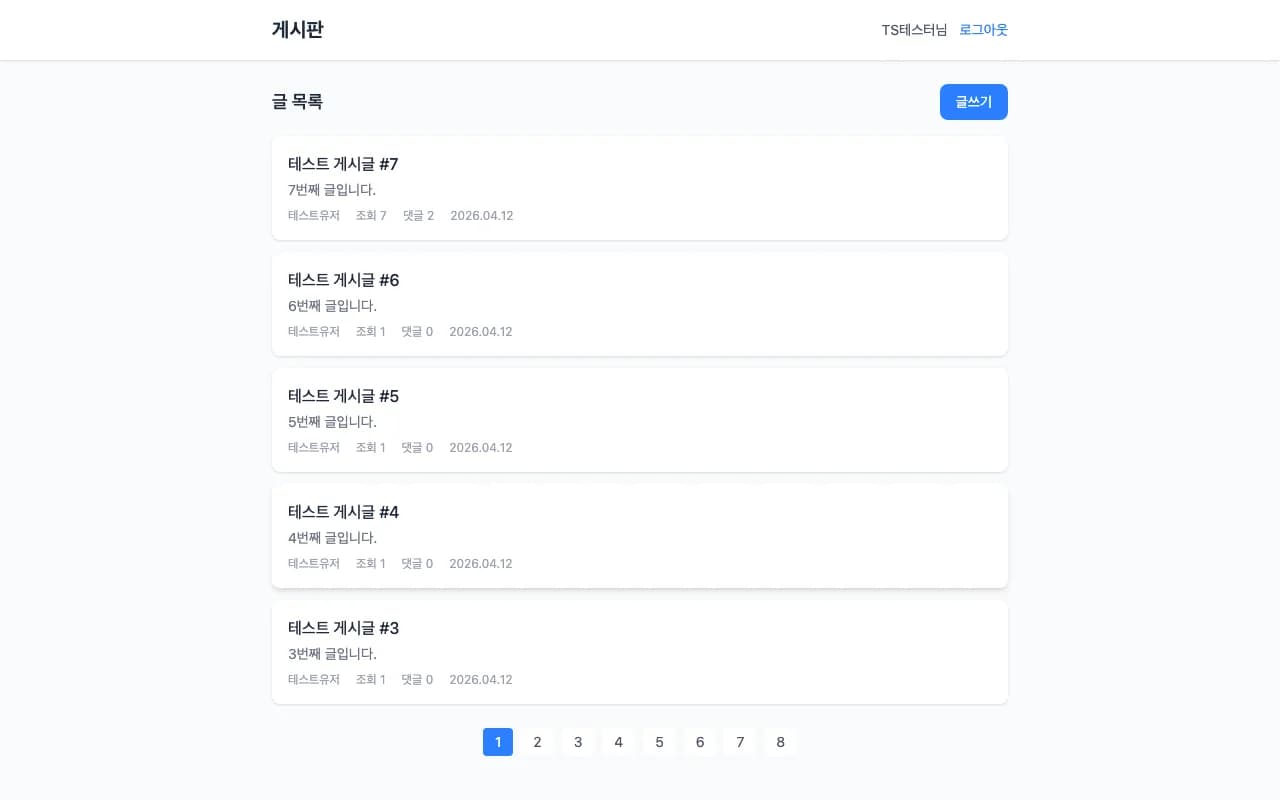Image resolution: width=1280 pixels, height=800 pixels.
Task: Jump to page 3
Action: [578, 742]
